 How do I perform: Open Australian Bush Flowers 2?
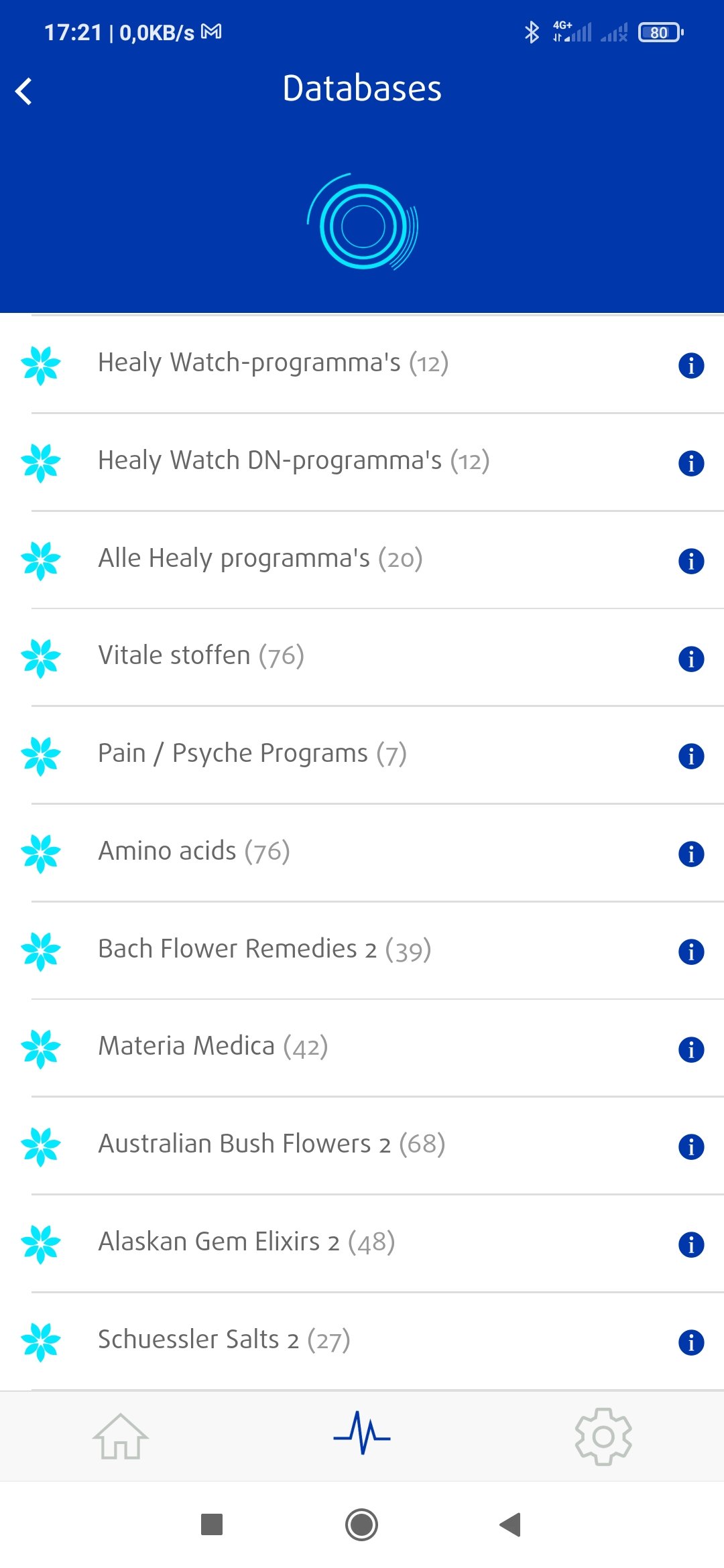pyautogui.click(x=271, y=1145)
